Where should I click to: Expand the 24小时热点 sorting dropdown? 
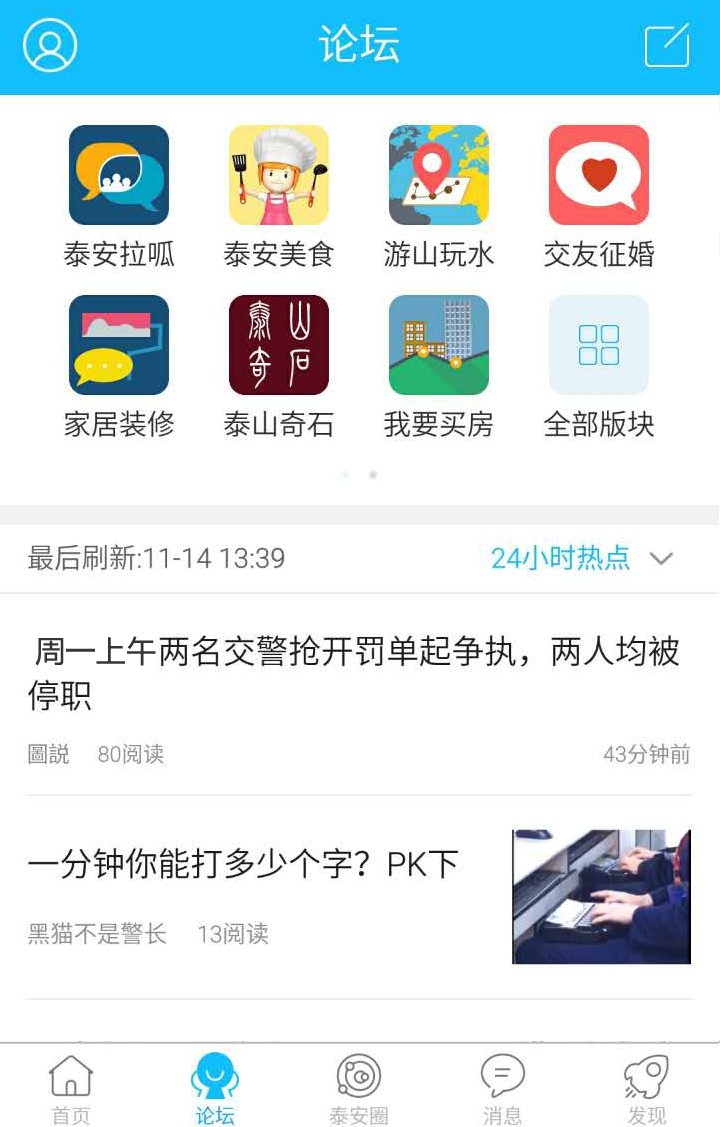click(560, 558)
